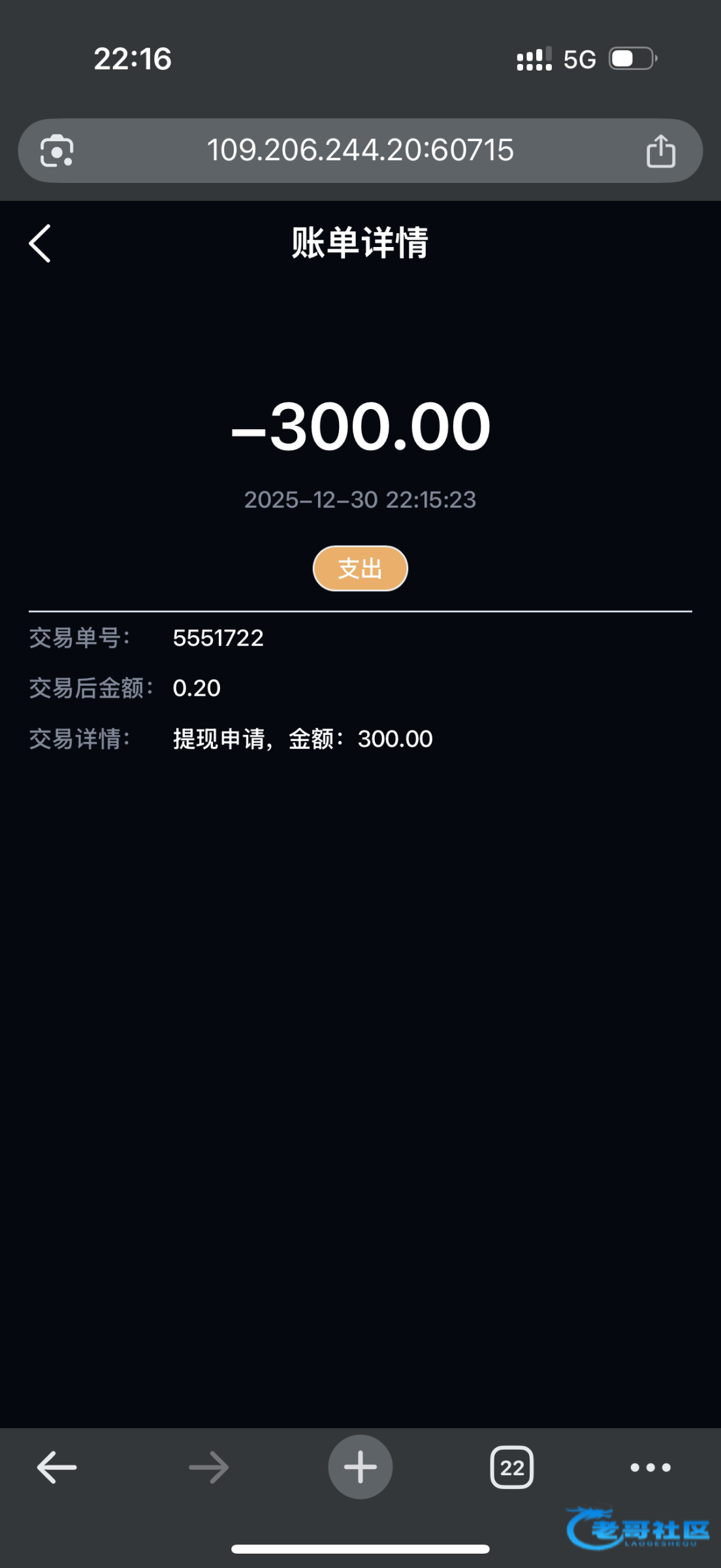Share this page from the address bar
Screen dimensions: 721x1568
[660, 151]
